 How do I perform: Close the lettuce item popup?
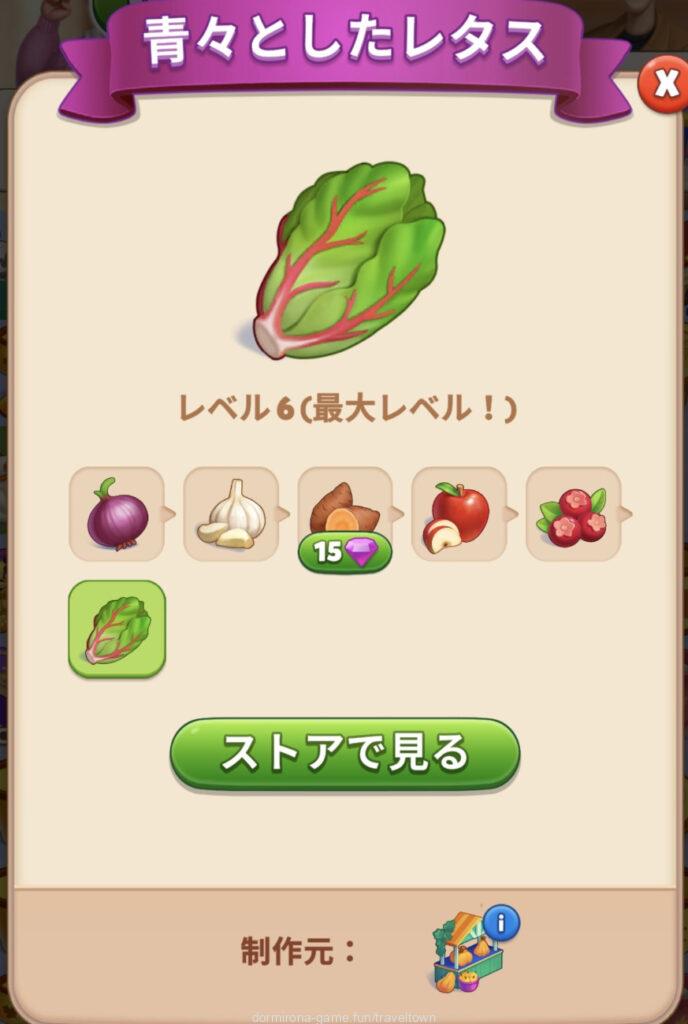tap(663, 84)
